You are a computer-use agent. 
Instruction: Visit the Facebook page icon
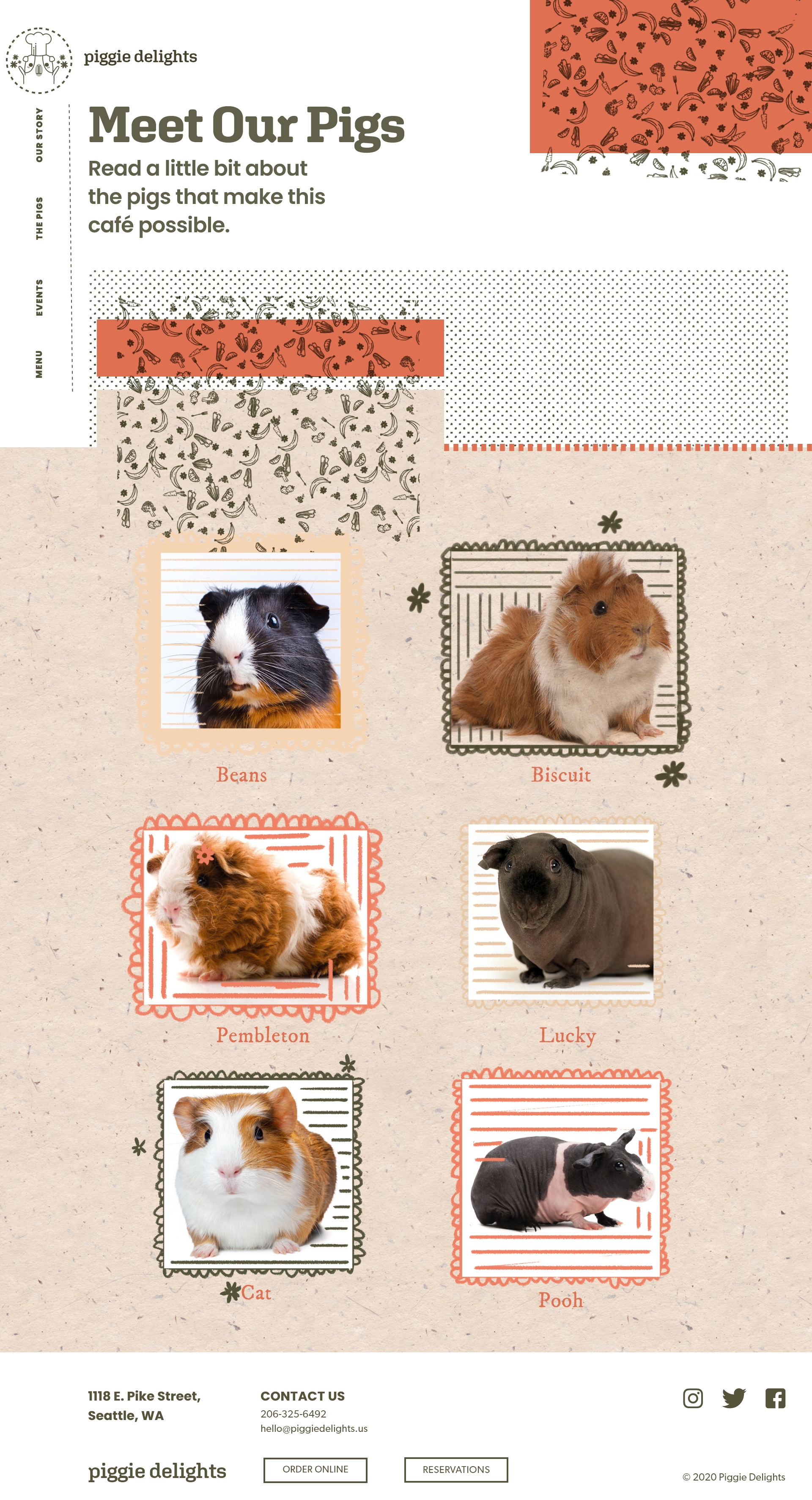tap(775, 1398)
